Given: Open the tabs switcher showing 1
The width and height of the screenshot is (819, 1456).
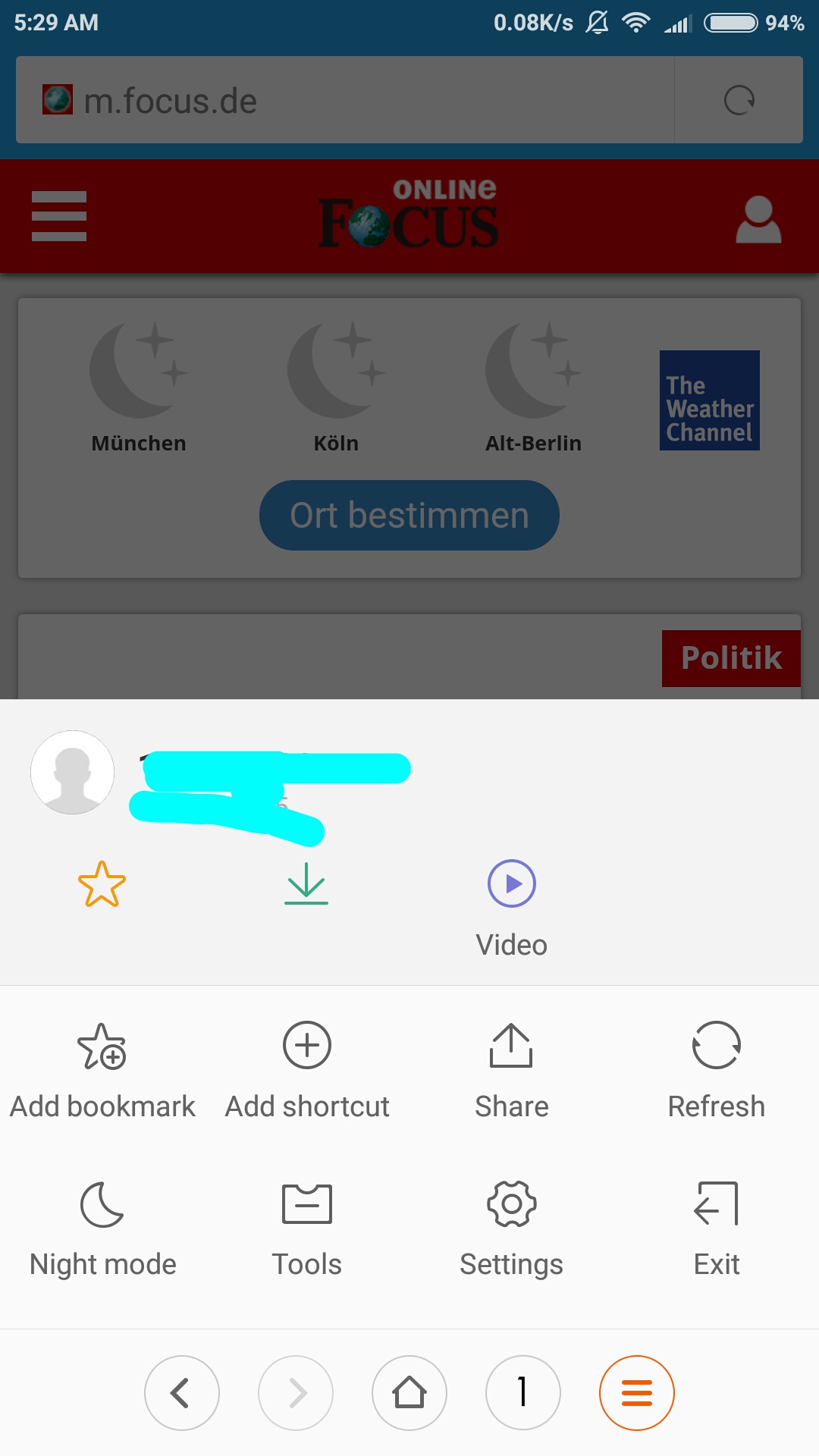Looking at the screenshot, I should (523, 1393).
